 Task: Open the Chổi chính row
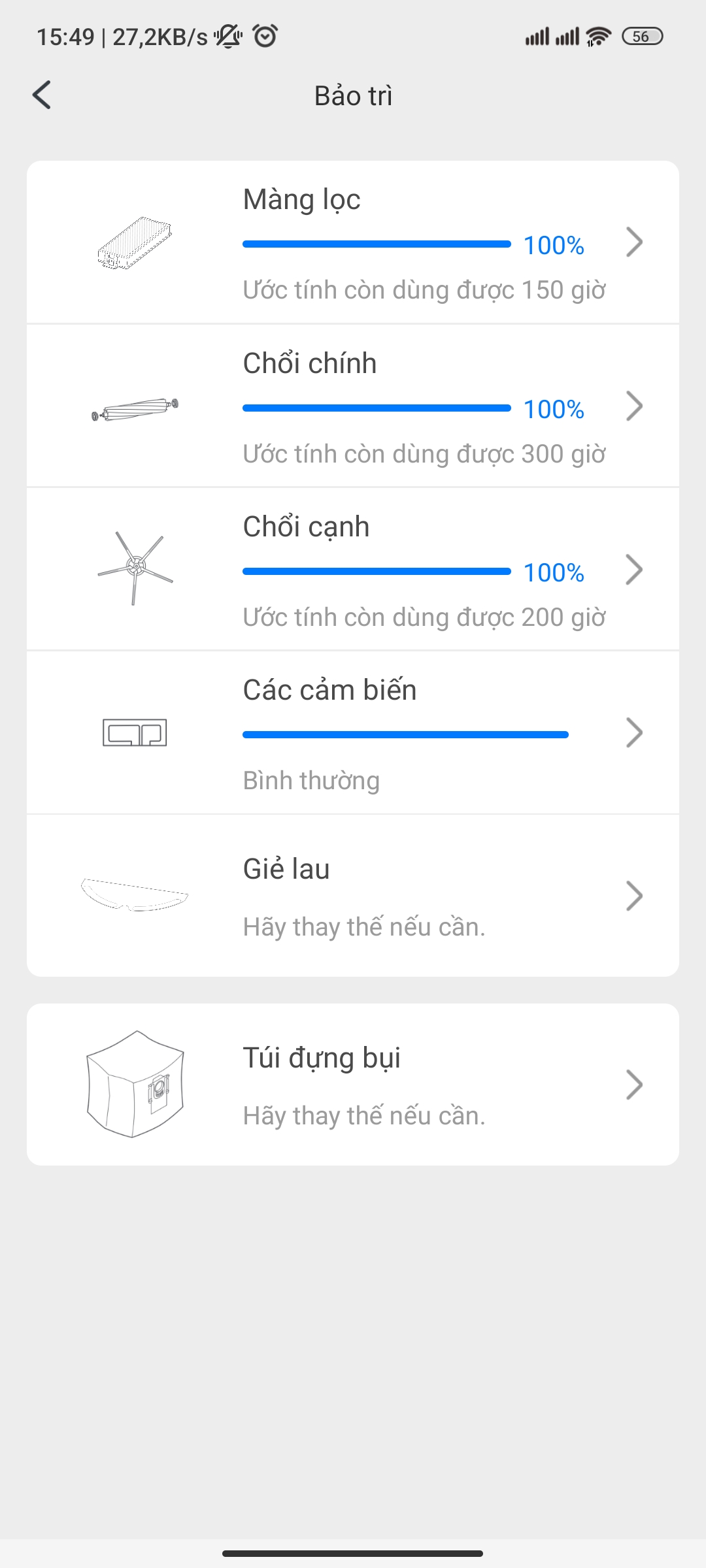click(x=353, y=406)
